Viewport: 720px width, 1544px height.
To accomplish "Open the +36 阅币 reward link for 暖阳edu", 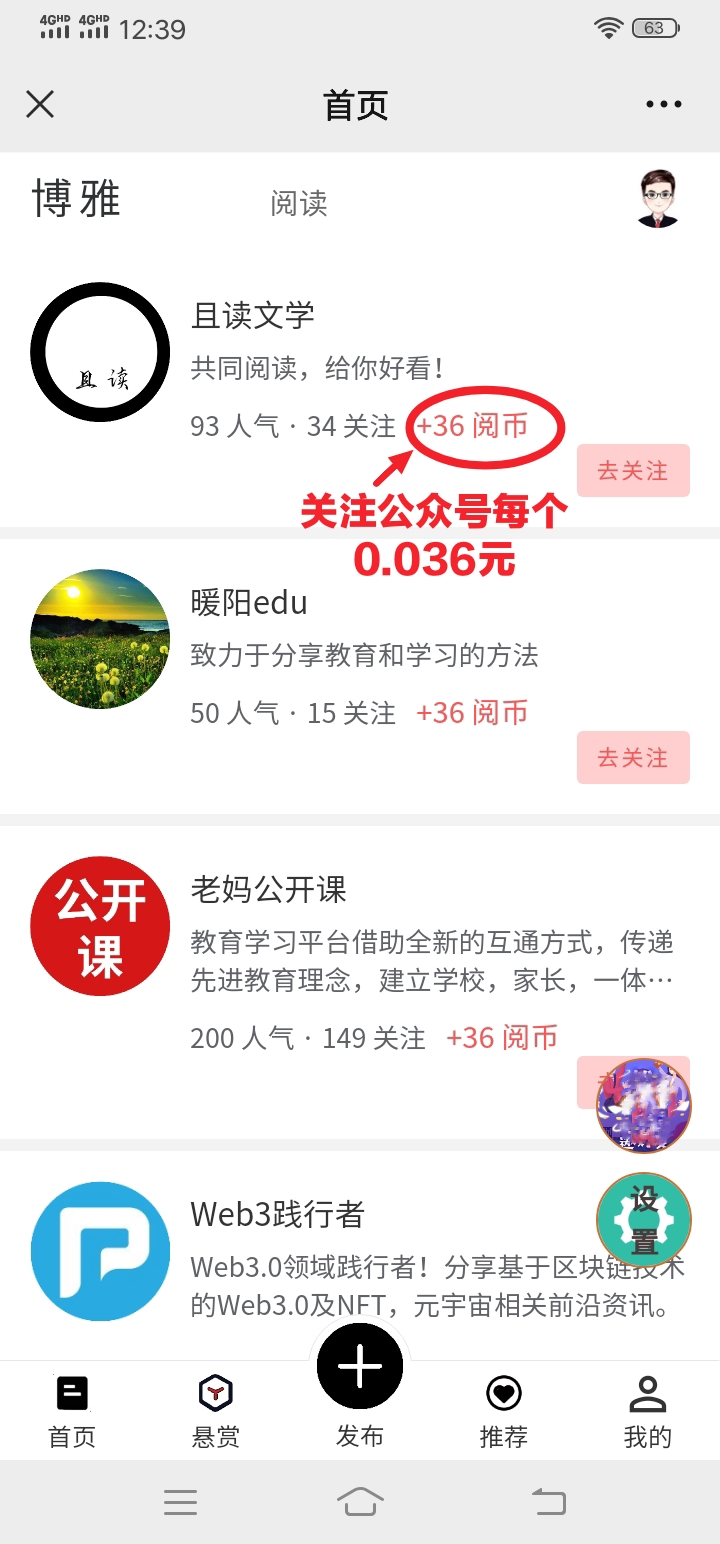I will [x=473, y=712].
